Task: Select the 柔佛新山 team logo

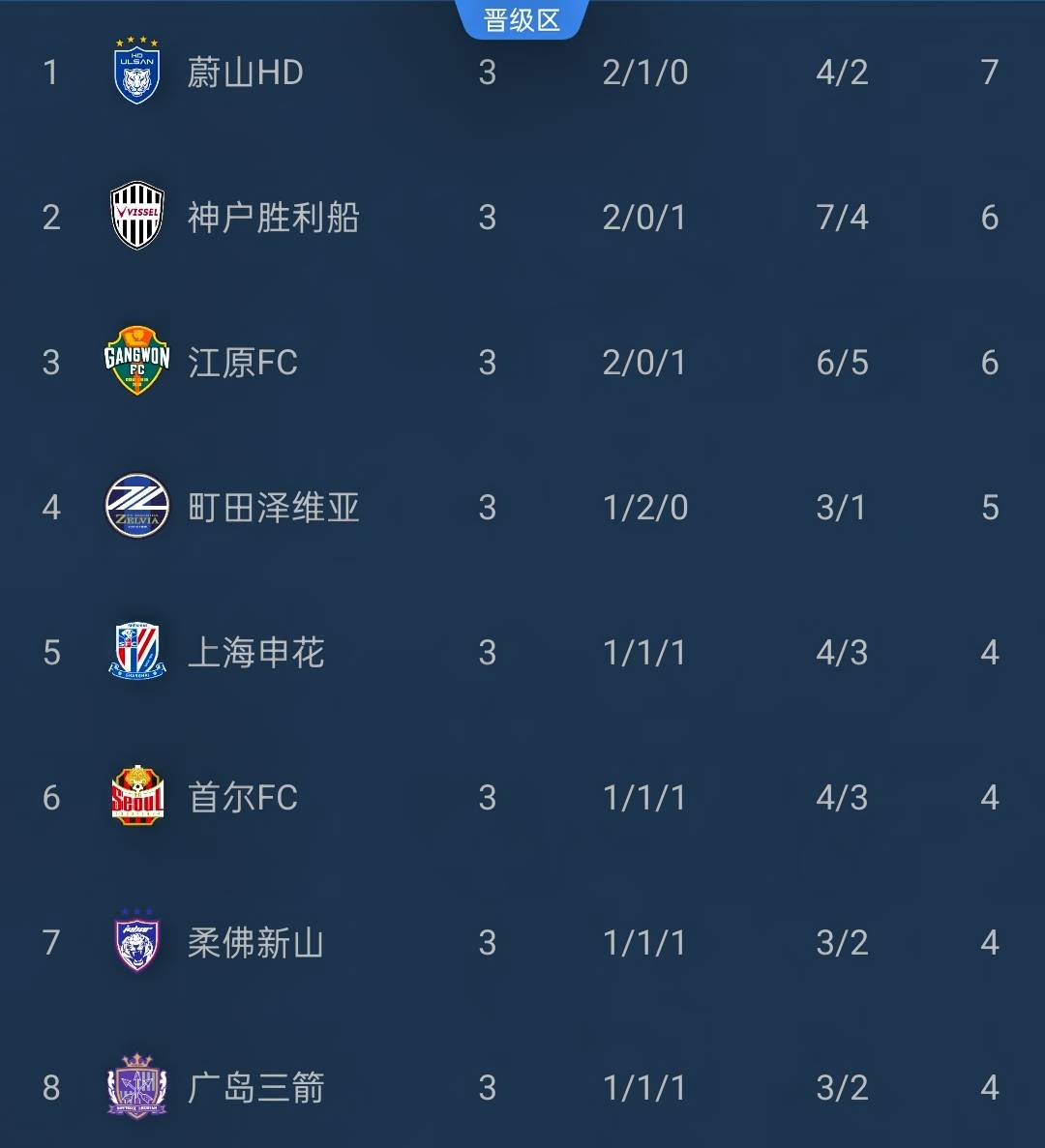Action: click(x=136, y=942)
